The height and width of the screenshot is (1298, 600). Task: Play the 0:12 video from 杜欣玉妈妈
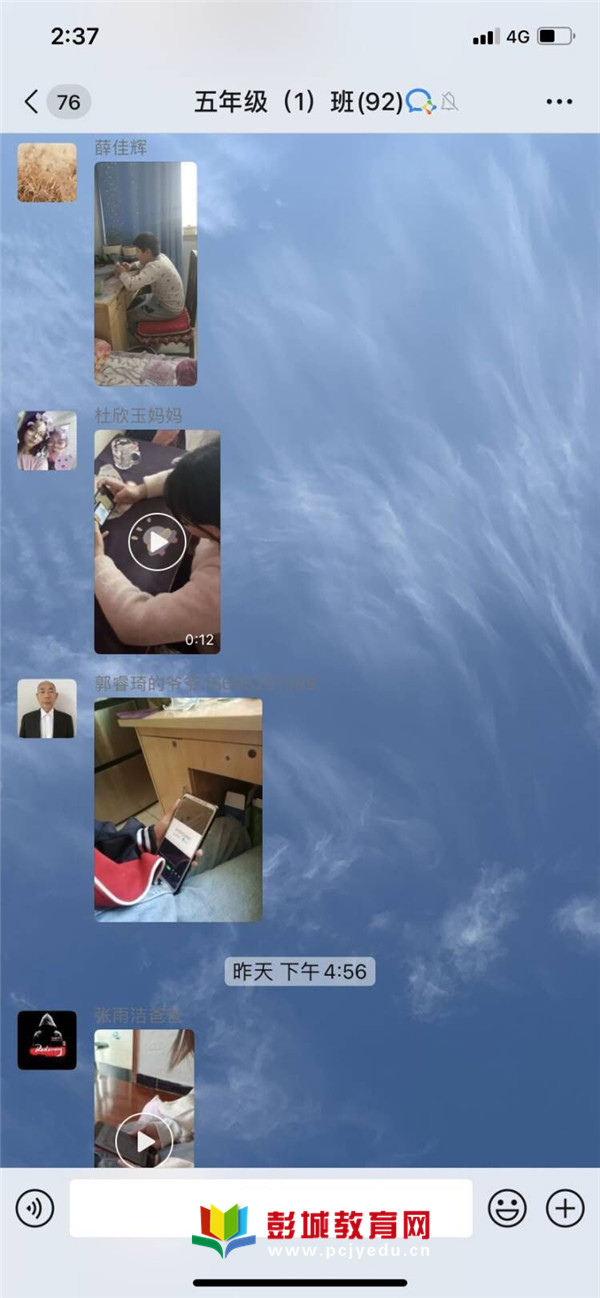click(x=157, y=541)
